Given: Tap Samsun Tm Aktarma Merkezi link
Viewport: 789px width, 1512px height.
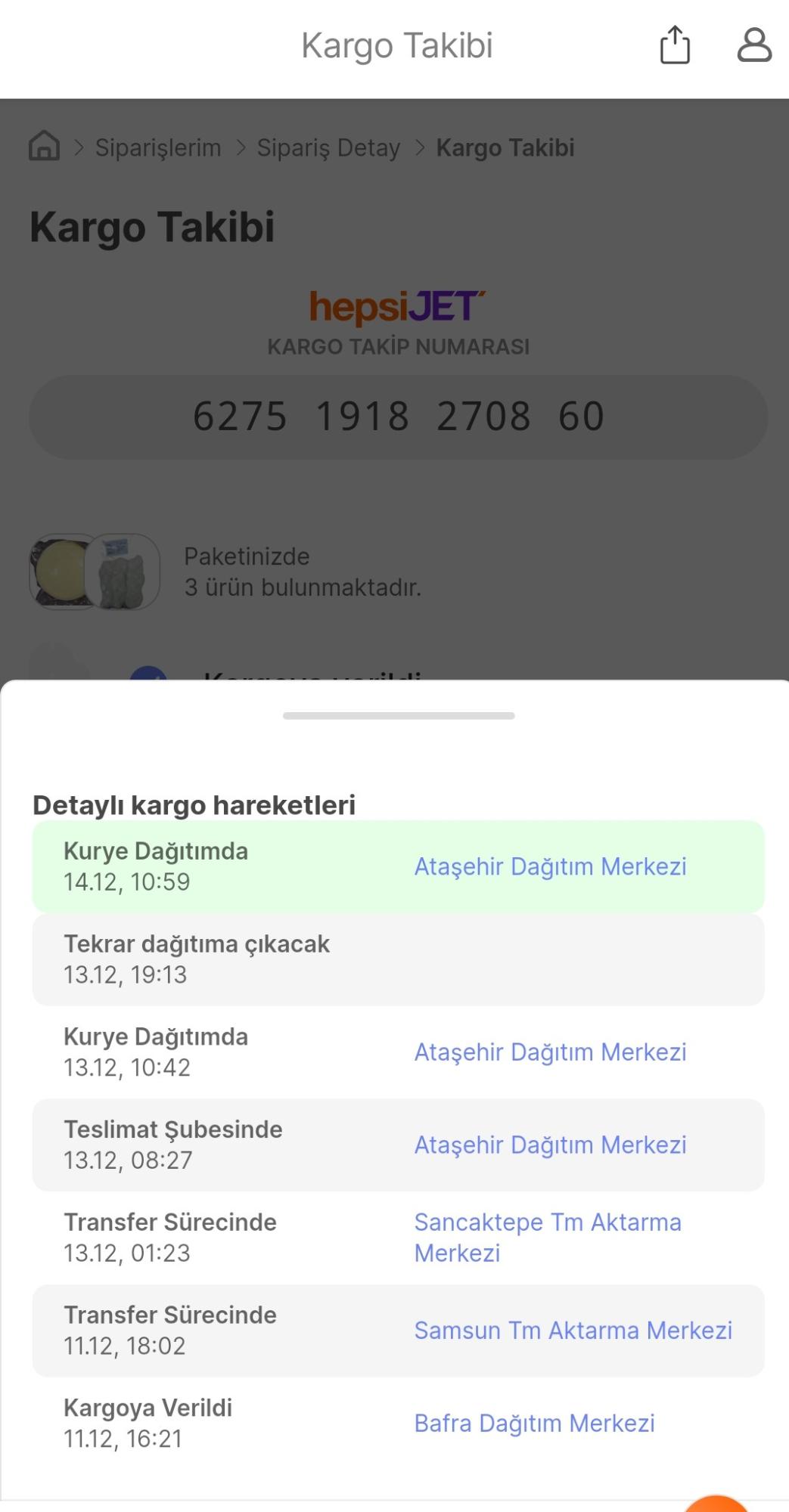Looking at the screenshot, I should pyautogui.click(x=573, y=1331).
